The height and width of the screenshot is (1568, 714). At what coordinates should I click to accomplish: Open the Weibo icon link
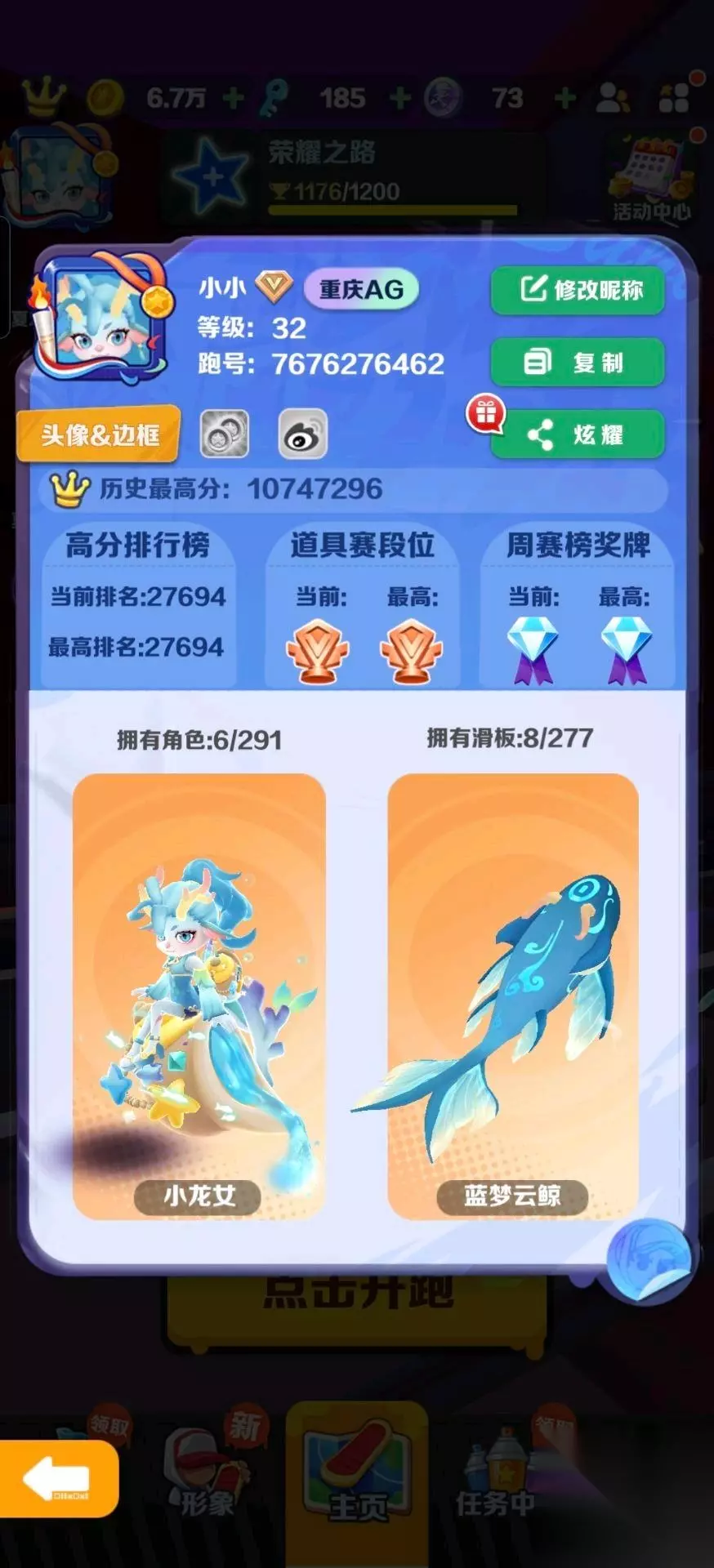303,434
